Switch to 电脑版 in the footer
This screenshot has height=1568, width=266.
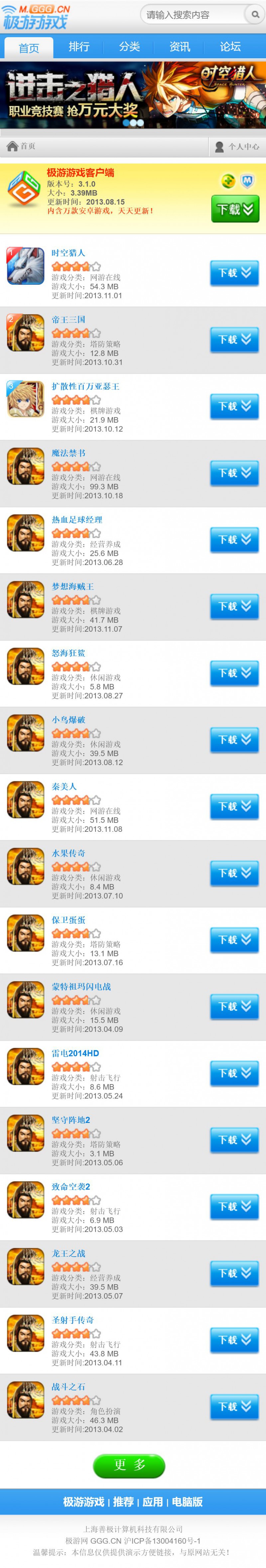point(187,1502)
